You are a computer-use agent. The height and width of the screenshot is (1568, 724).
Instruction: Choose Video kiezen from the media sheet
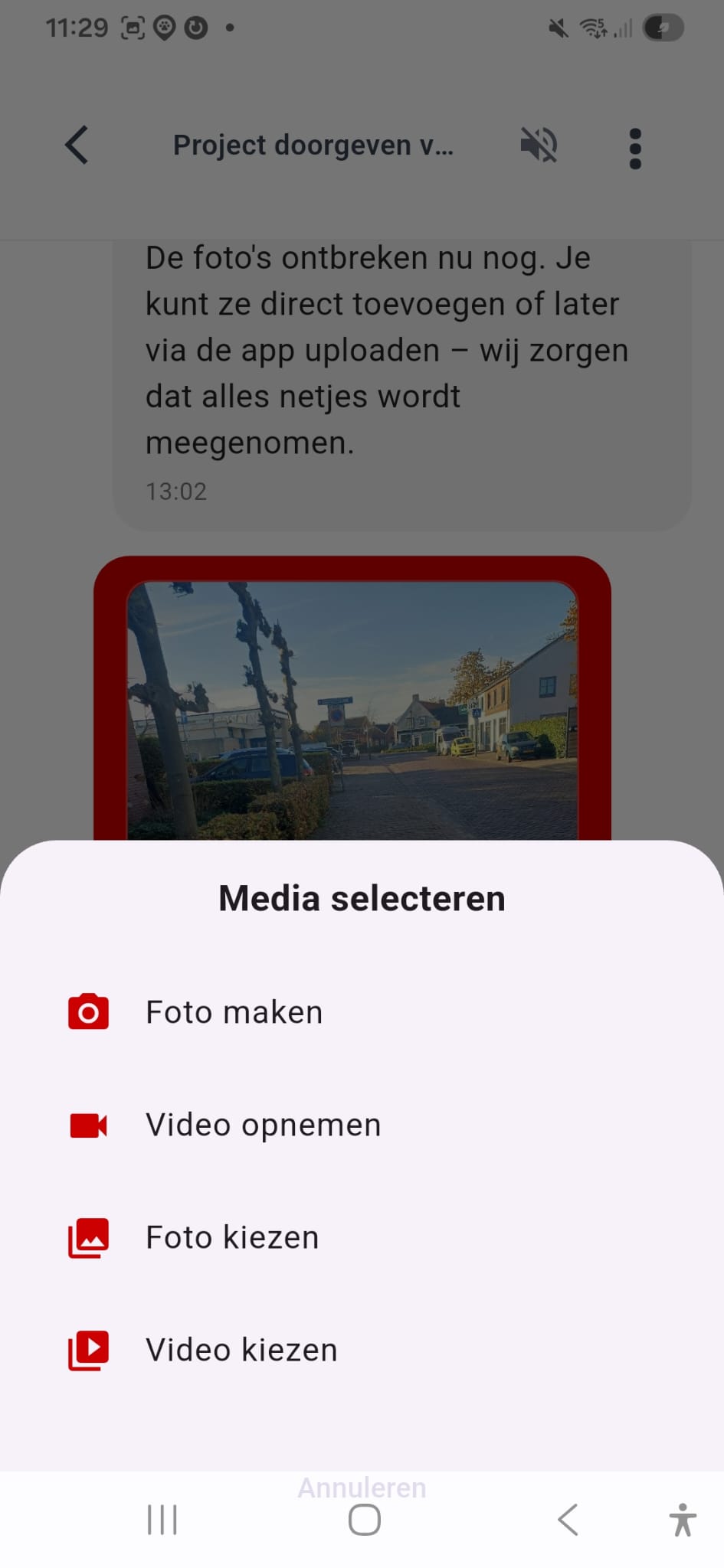click(241, 1348)
